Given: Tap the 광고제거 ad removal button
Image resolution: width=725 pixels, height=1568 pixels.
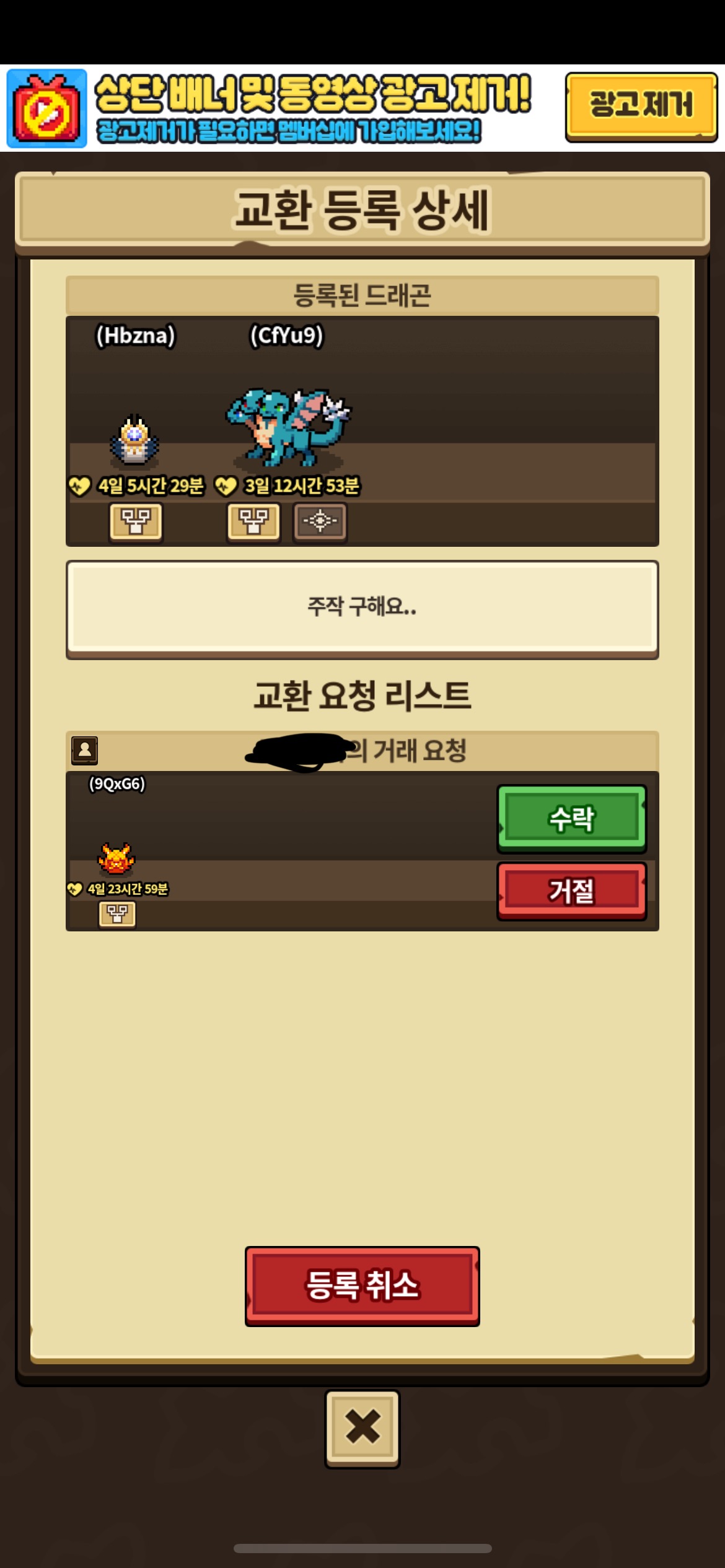Looking at the screenshot, I should click(x=641, y=107).
